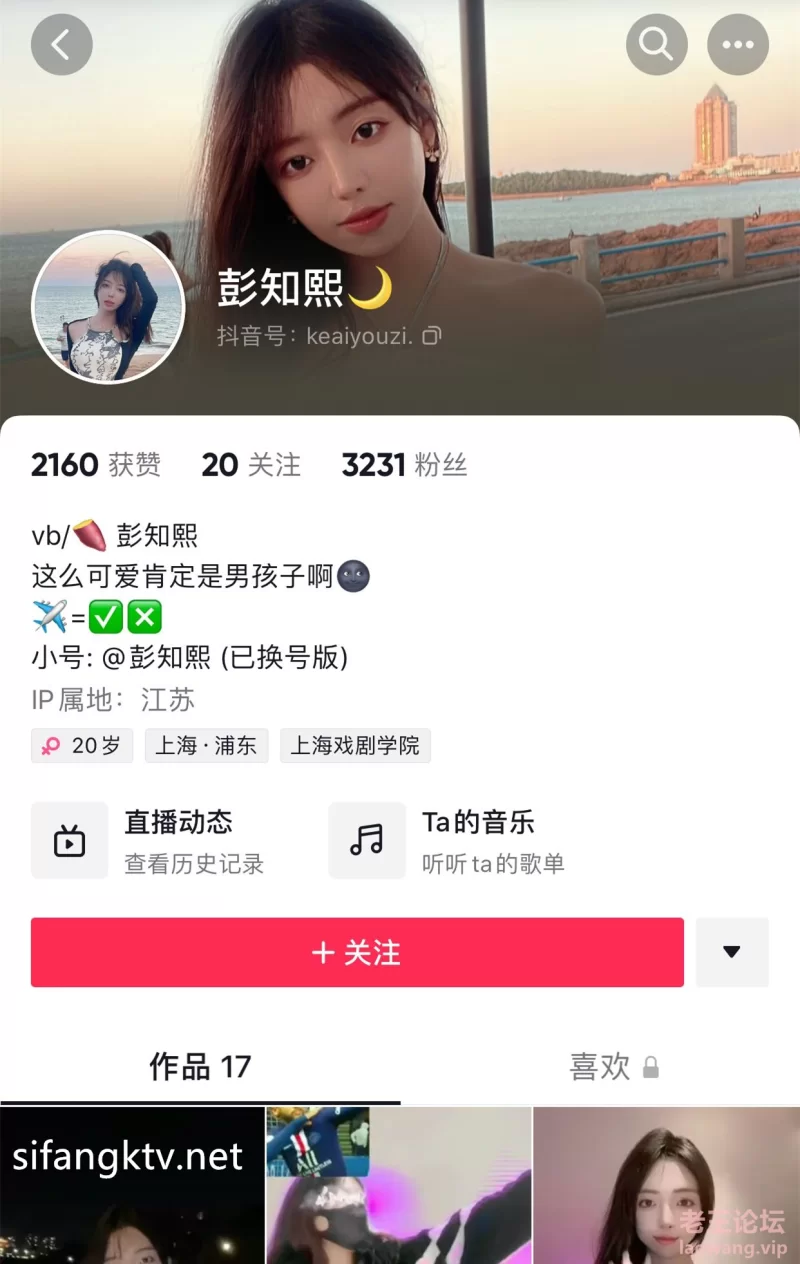Tap the 上海戏剧学院 school chip
Screen dimensions: 800x1264
click(355, 746)
